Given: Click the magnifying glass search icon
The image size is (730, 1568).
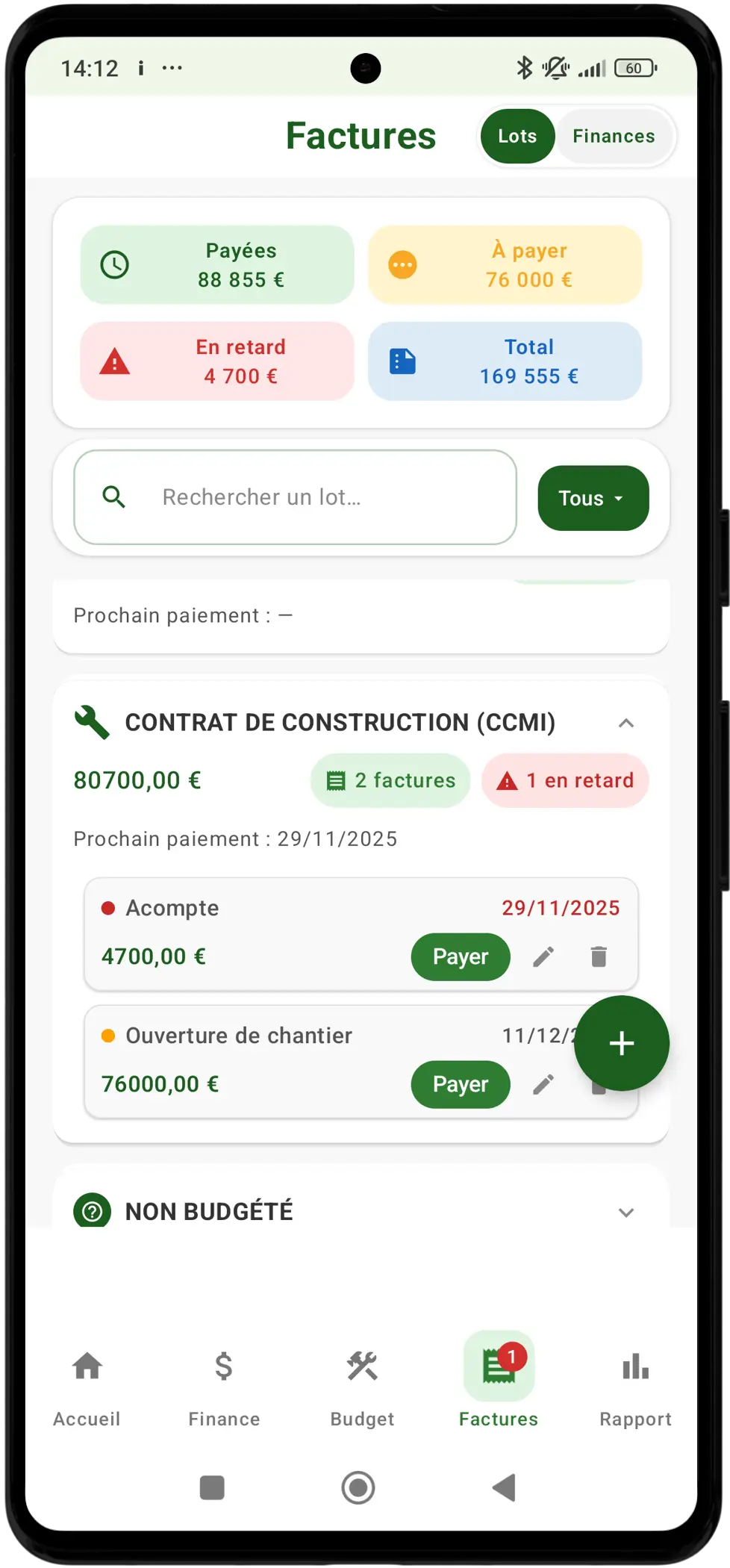Looking at the screenshot, I should coord(113,497).
